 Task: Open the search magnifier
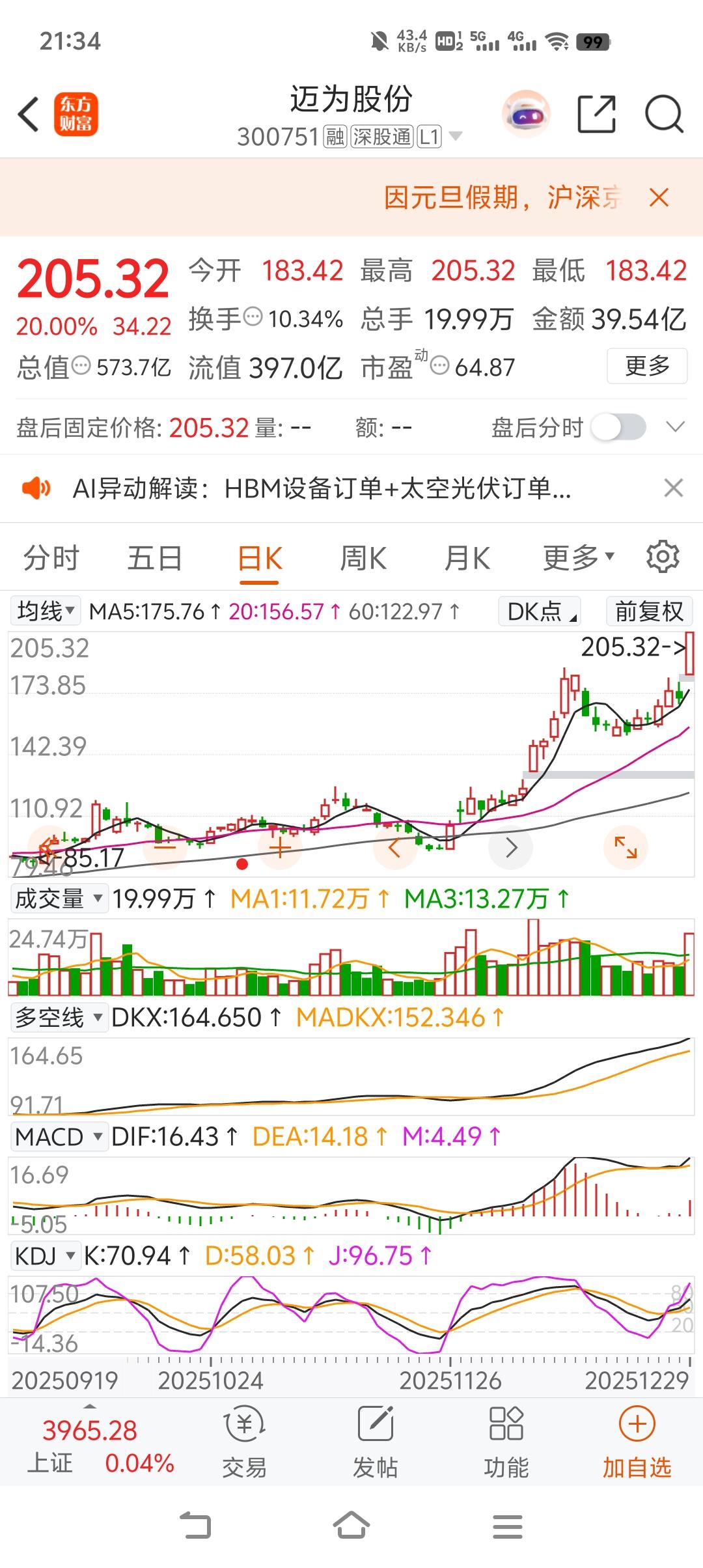(663, 115)
